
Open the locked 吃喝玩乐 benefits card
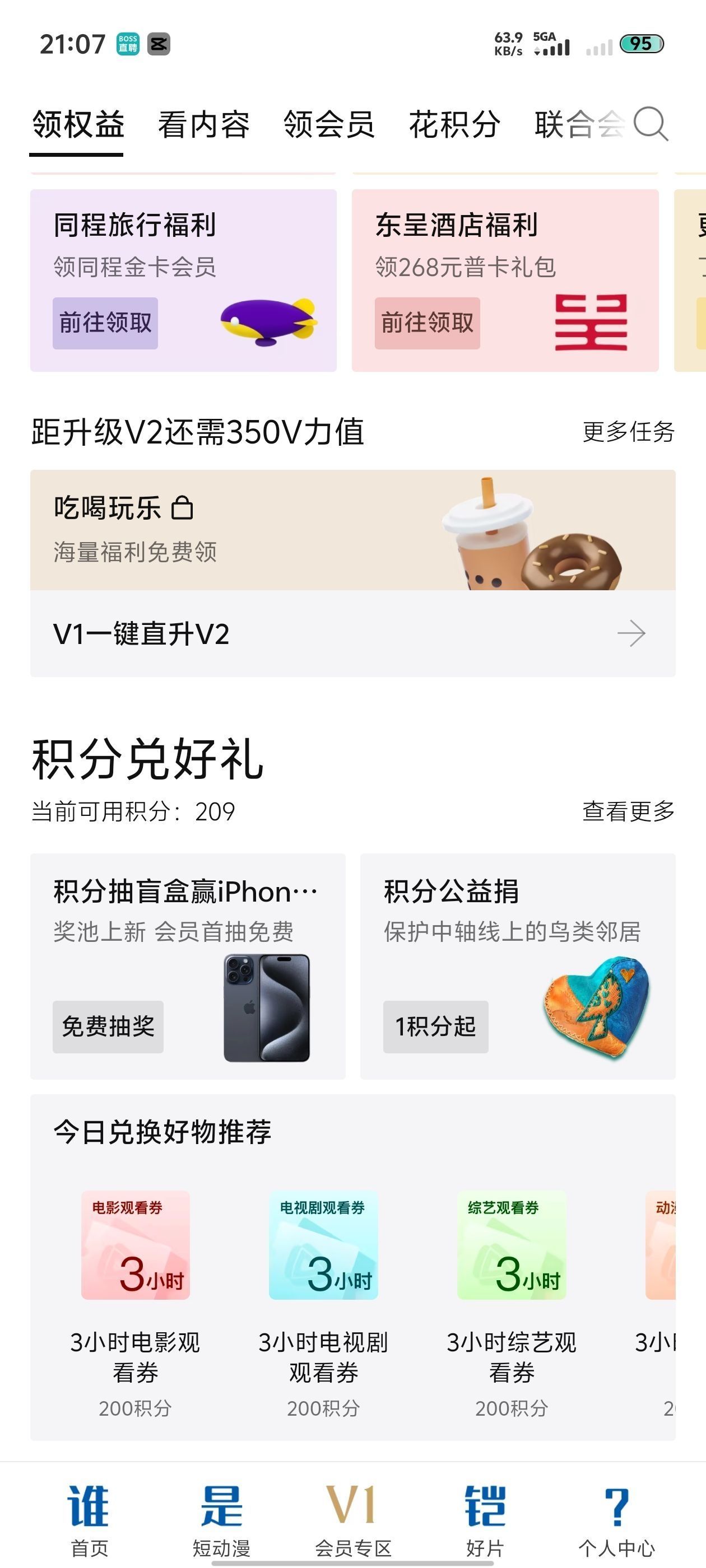pos(352,530)
